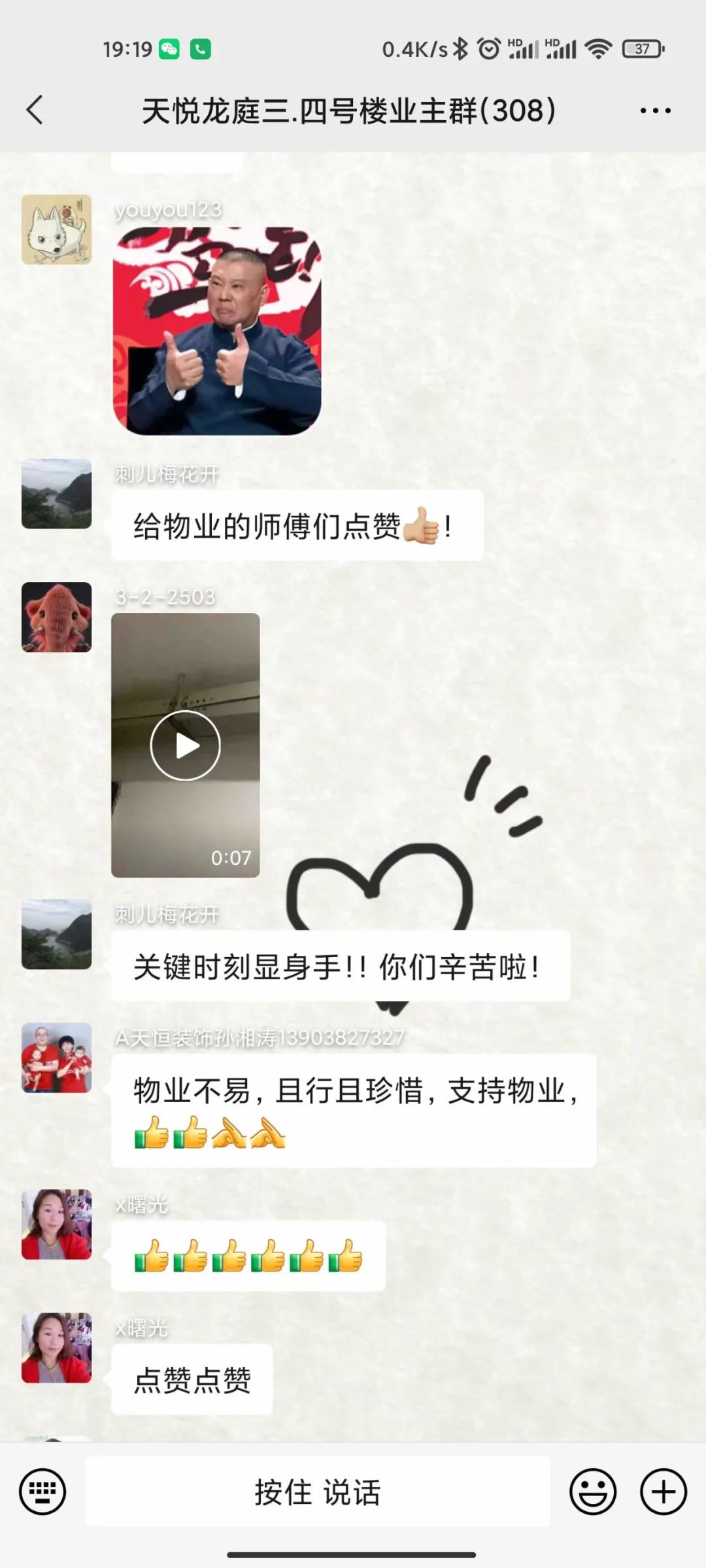Viewport: 706px width, 1568px height.
Task: Tap the alarm clock status bar icon
Action: point(487,48)
